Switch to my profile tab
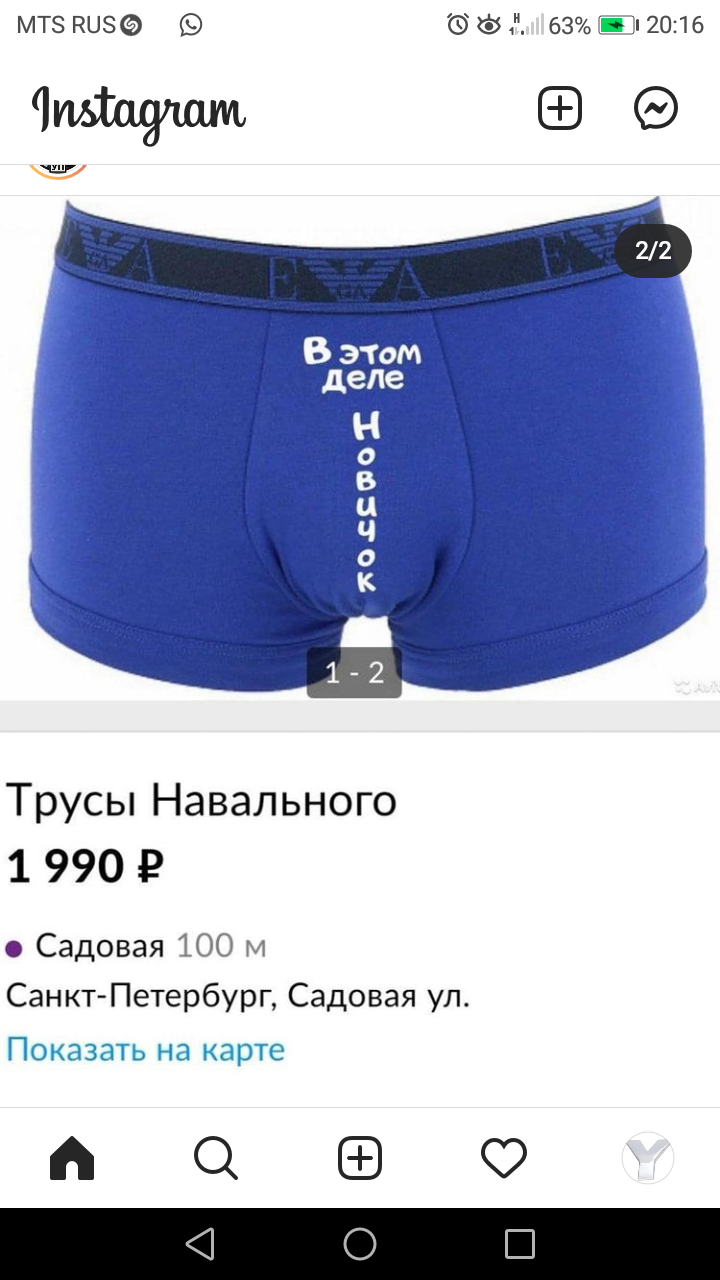Image resolution: width=720 pixels, height=1280 pixels. point(648,1159)
